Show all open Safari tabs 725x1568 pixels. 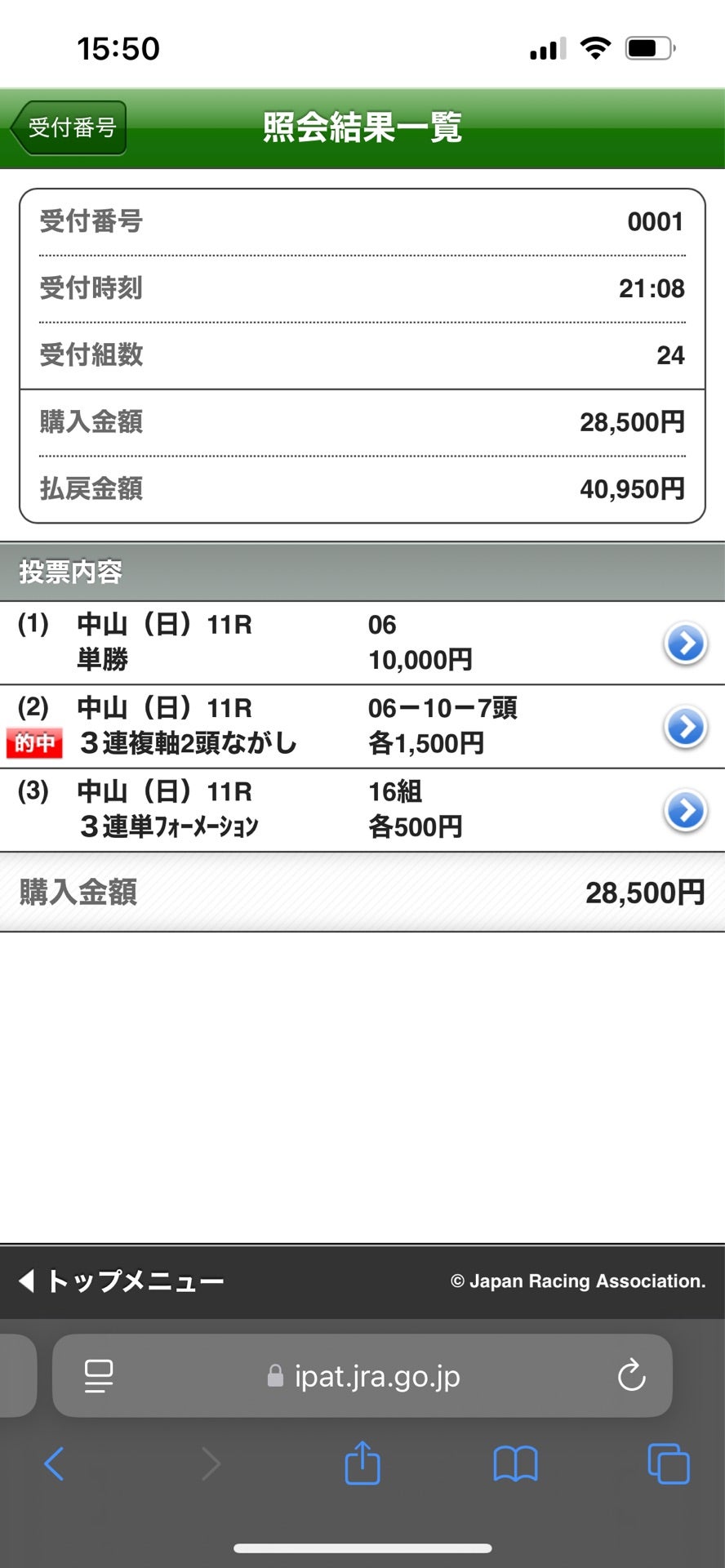click(x=668, y=1463)
